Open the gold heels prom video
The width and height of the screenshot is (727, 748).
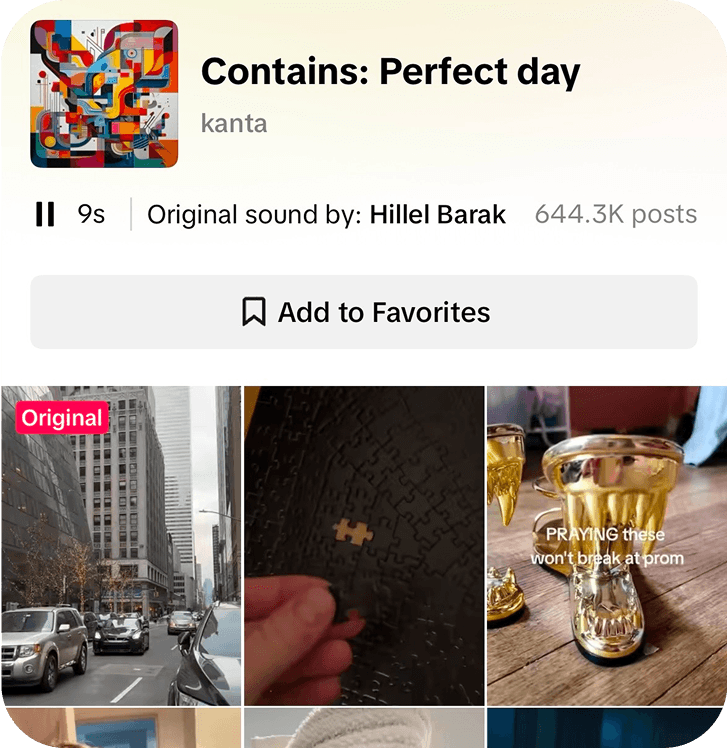pyautogui.click(x=606, y=546)
